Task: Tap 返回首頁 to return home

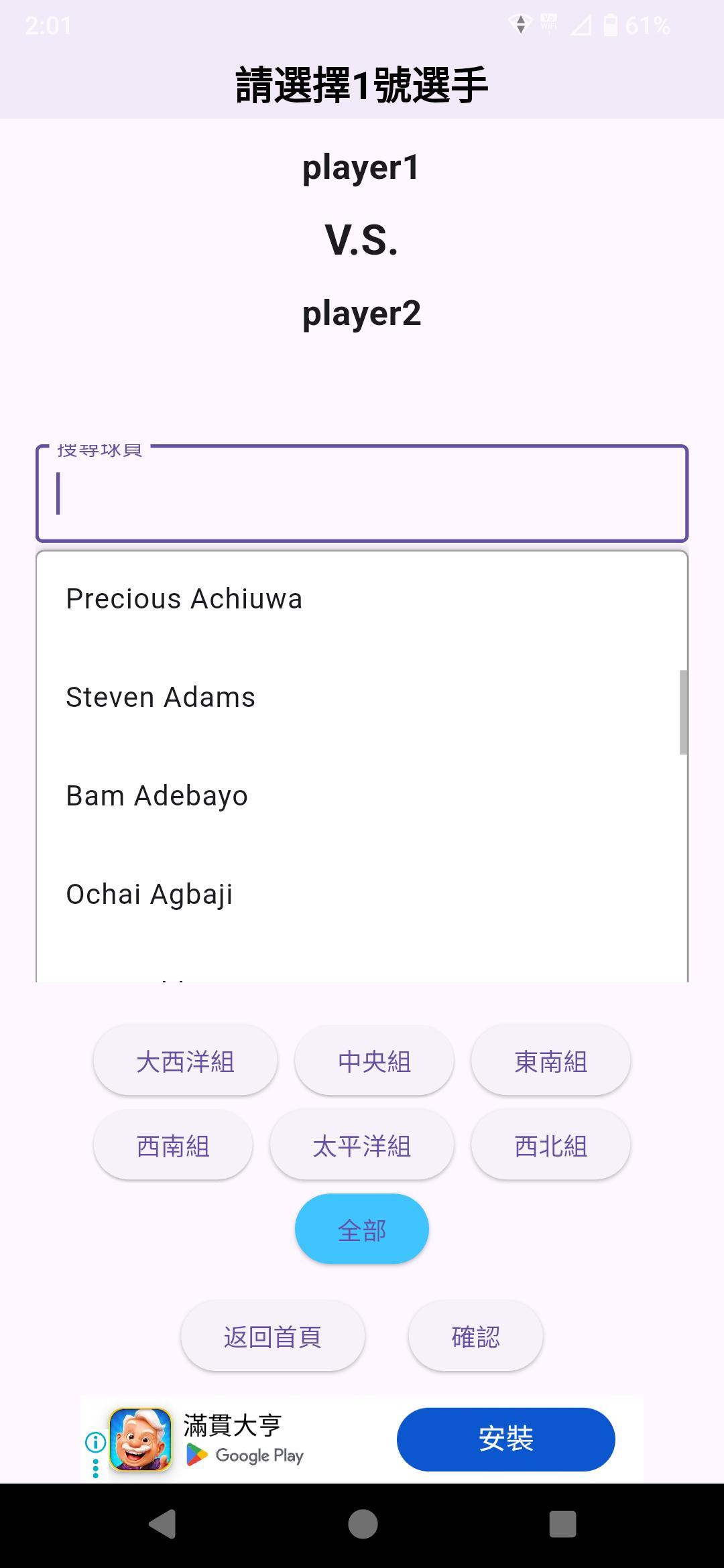Action: pos(273,1337)
